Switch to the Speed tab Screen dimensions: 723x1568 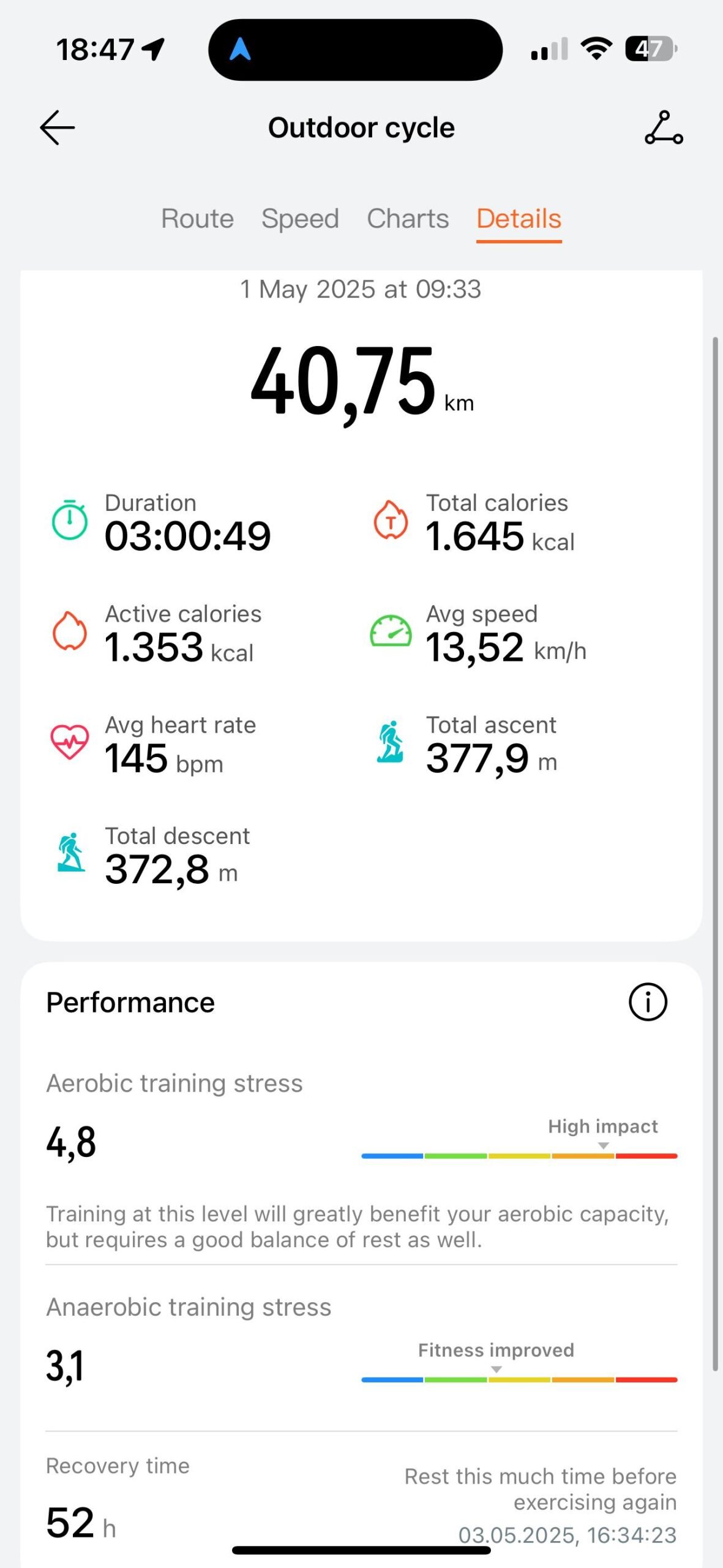(x=300, y=219)
